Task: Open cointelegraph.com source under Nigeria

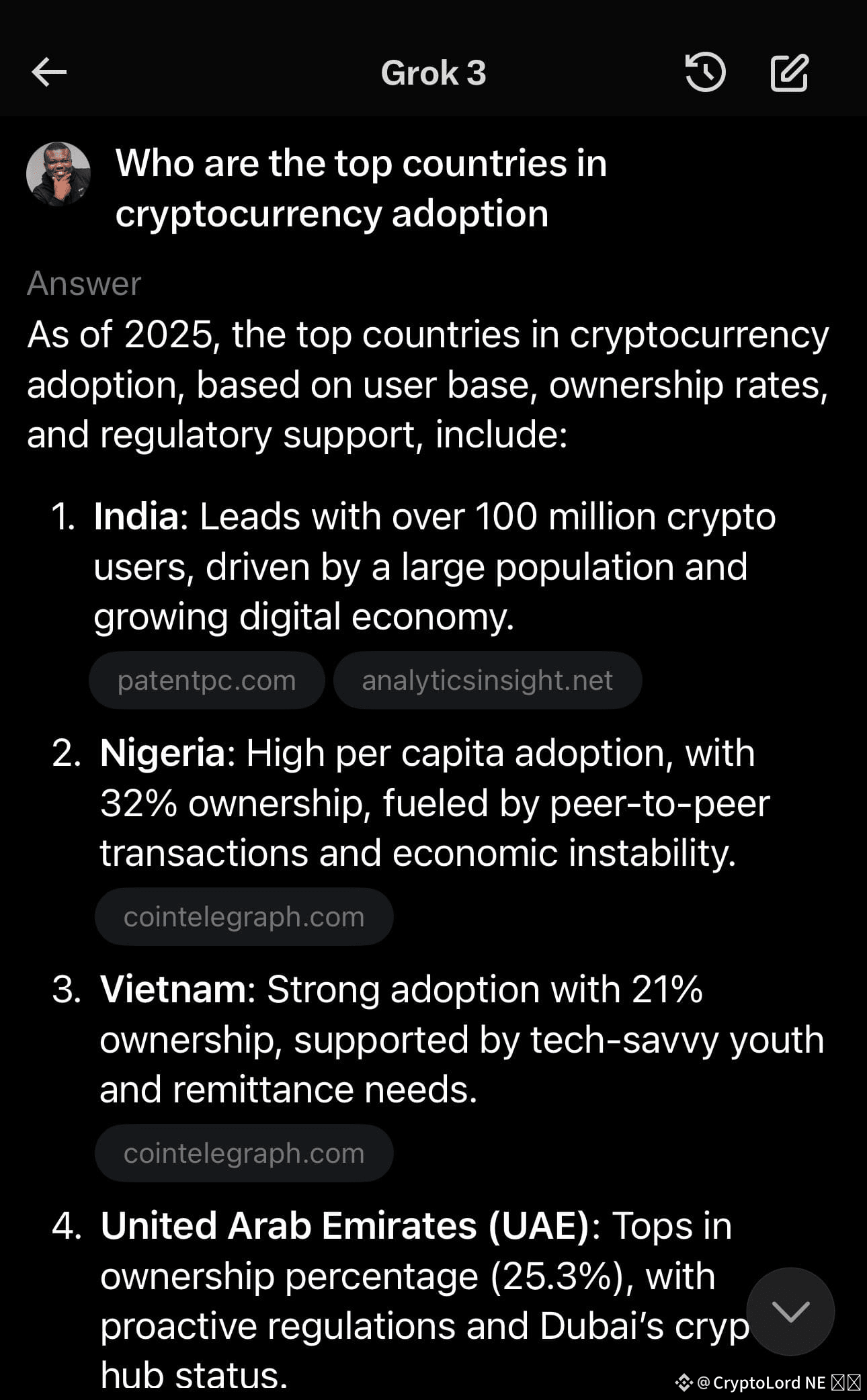Action: pos(244,916)
